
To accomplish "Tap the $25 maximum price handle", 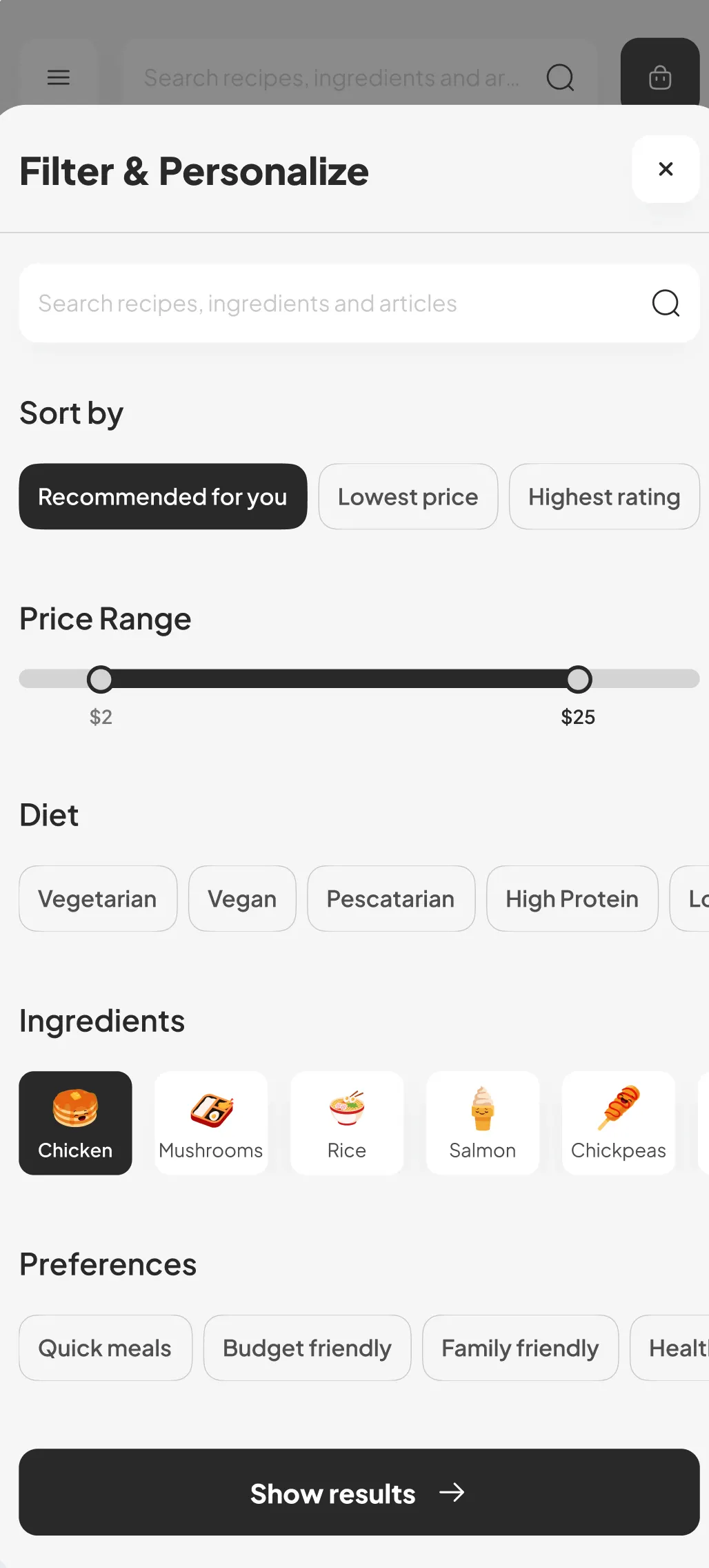I will point(579,680).
